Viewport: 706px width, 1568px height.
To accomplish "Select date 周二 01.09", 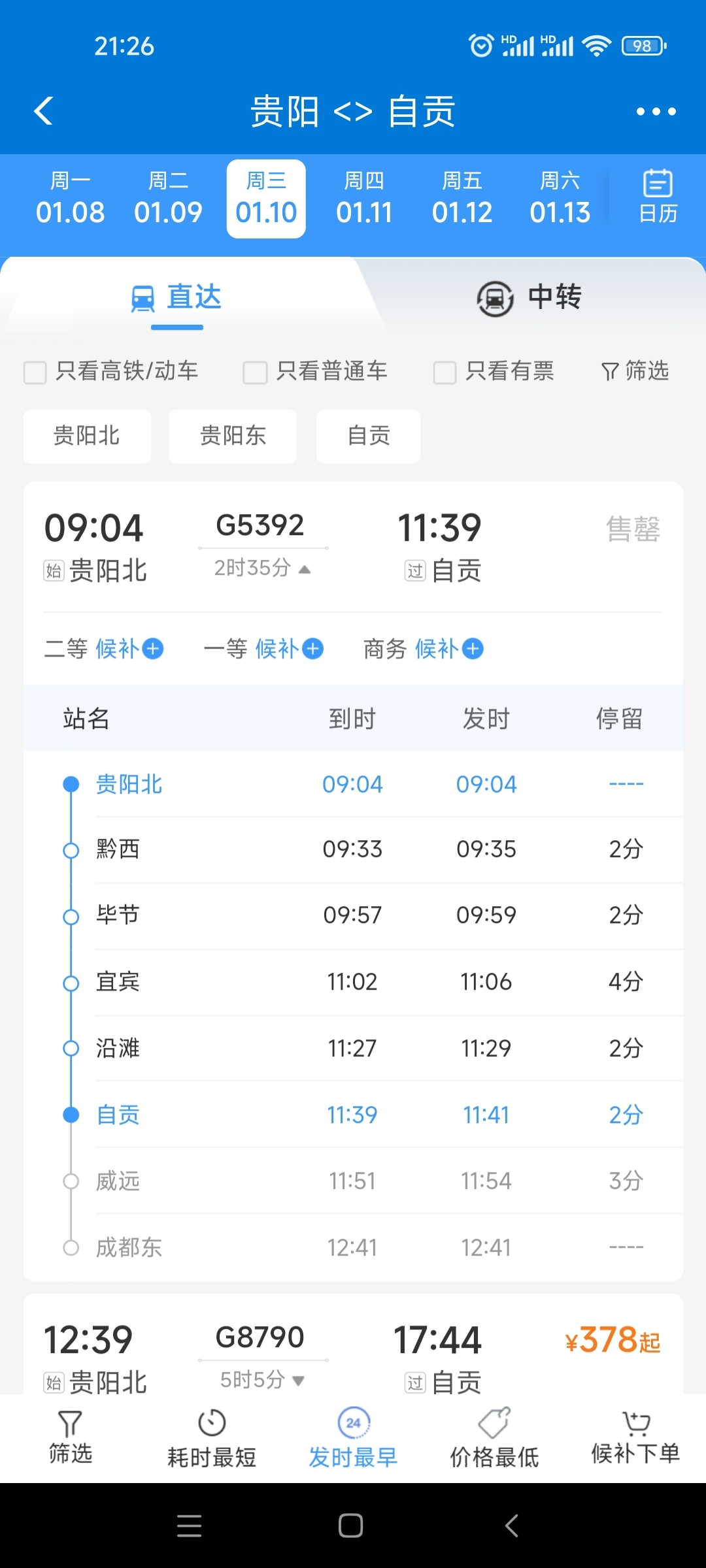I will 168,199.
